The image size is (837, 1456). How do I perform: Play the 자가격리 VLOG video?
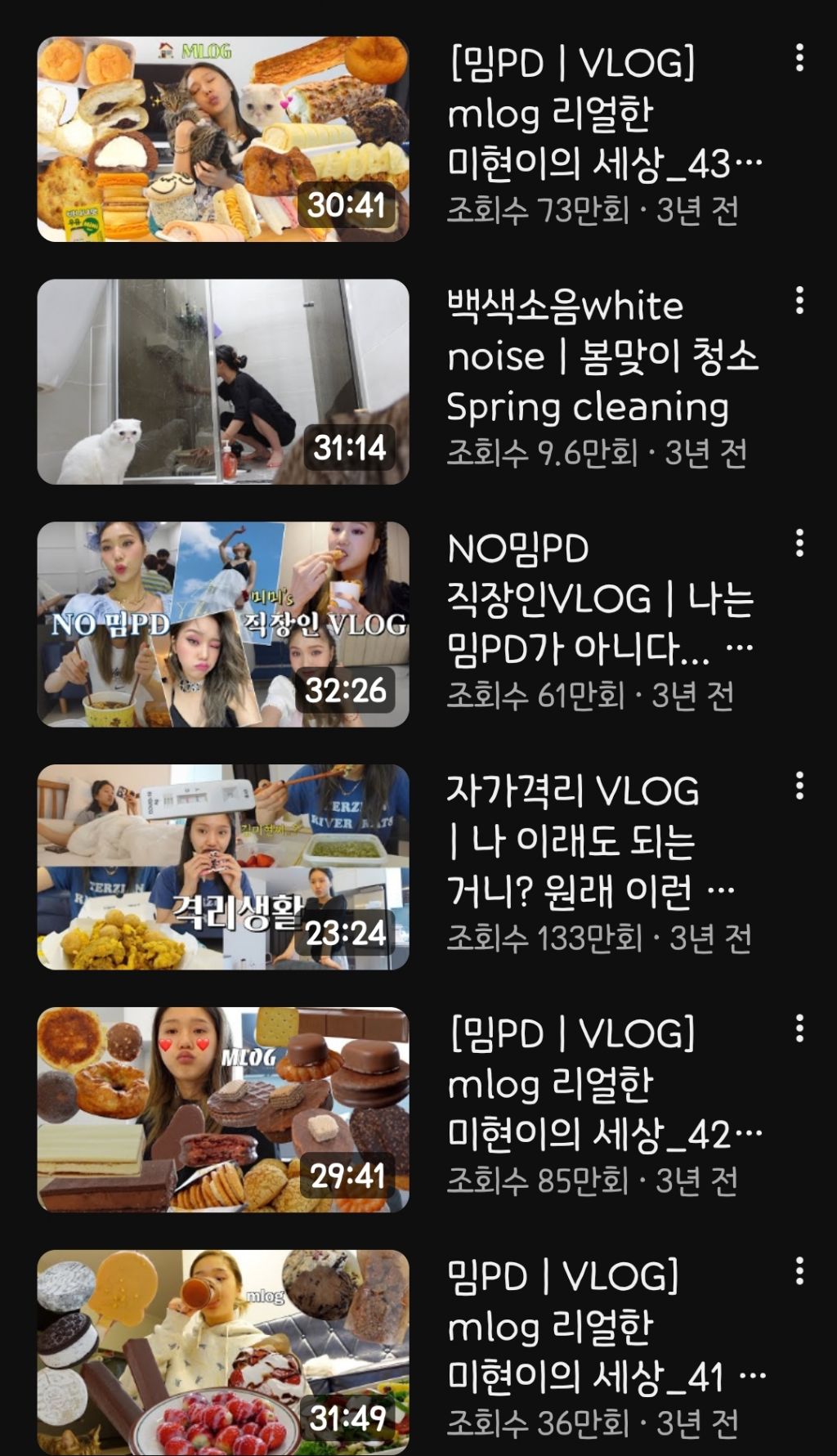(223, 867)
